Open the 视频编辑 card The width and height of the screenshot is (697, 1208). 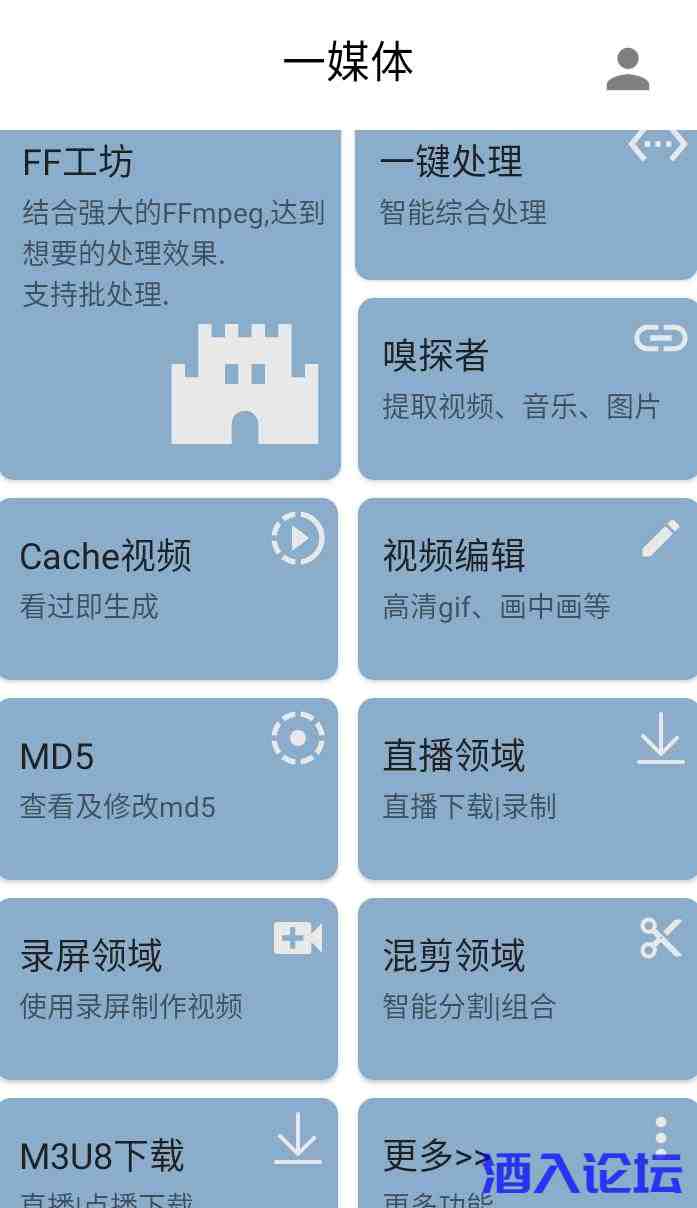click(x=527, y=588)
